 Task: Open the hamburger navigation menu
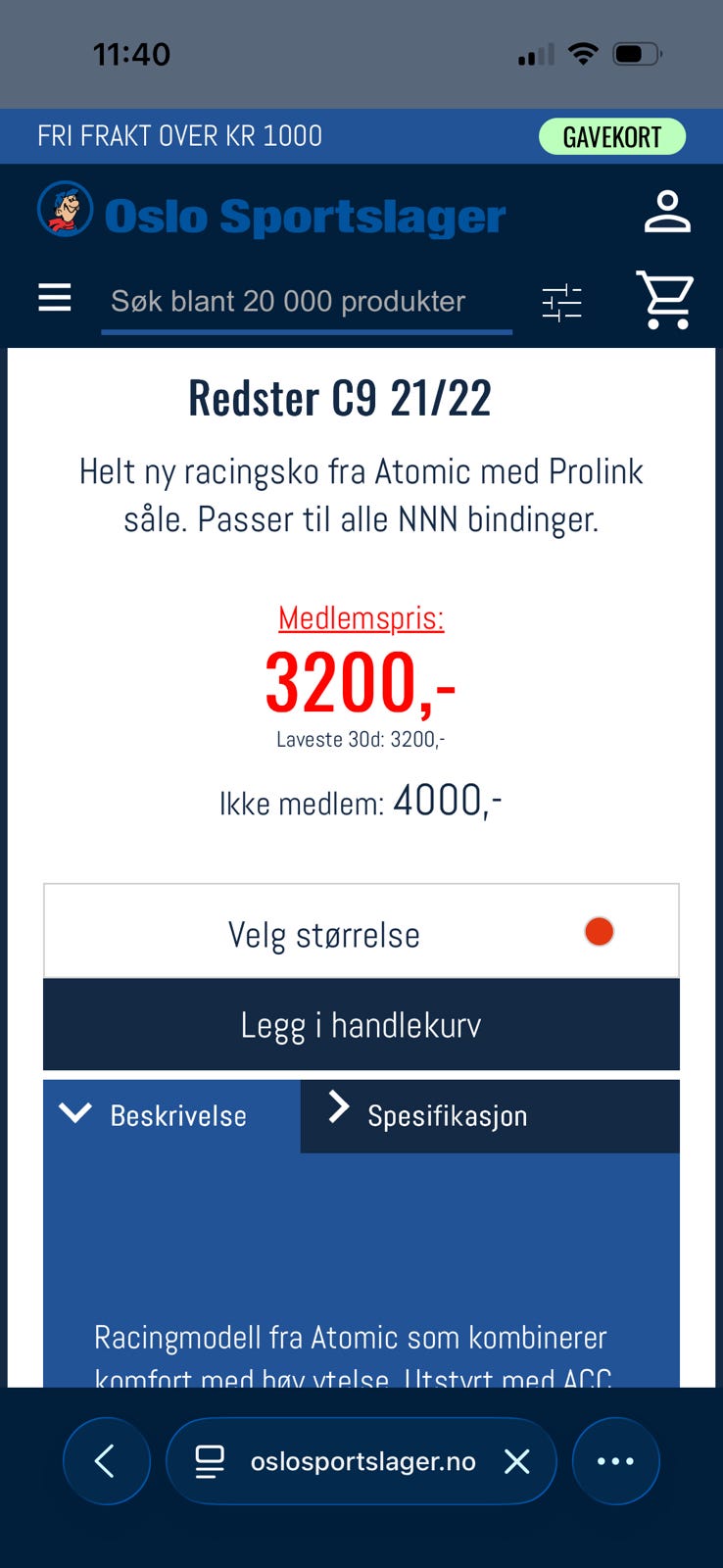click(x=54, y=299)
